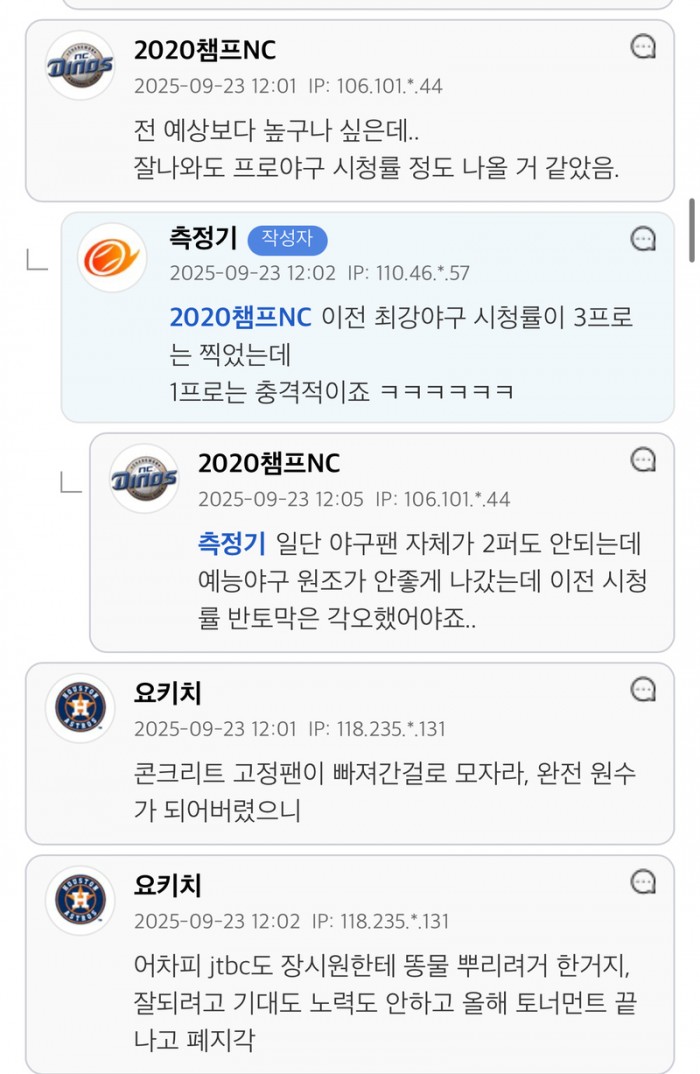Open the blue 2020챔프NC mention in 측정기's reply
Image resolution: width=700 pixels, height=1074 pixels.
pyautogui.click(x=241, y=318)
